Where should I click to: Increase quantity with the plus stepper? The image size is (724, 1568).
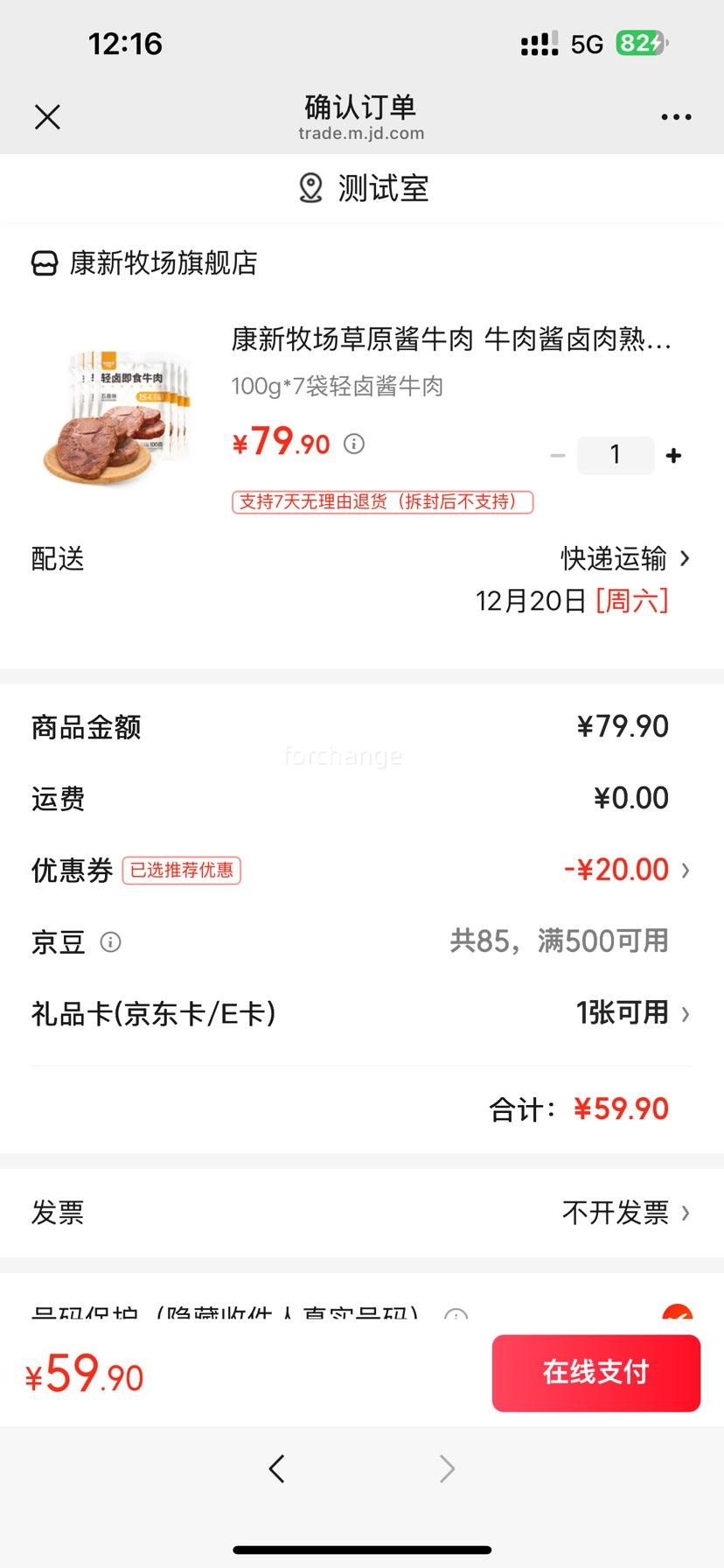point(673,455)
